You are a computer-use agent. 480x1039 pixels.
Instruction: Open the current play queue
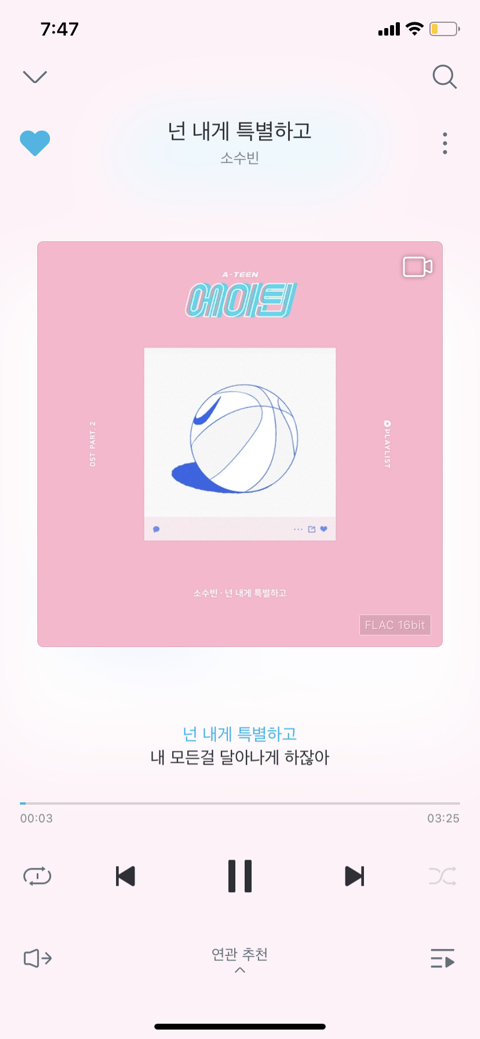point(442,959)
